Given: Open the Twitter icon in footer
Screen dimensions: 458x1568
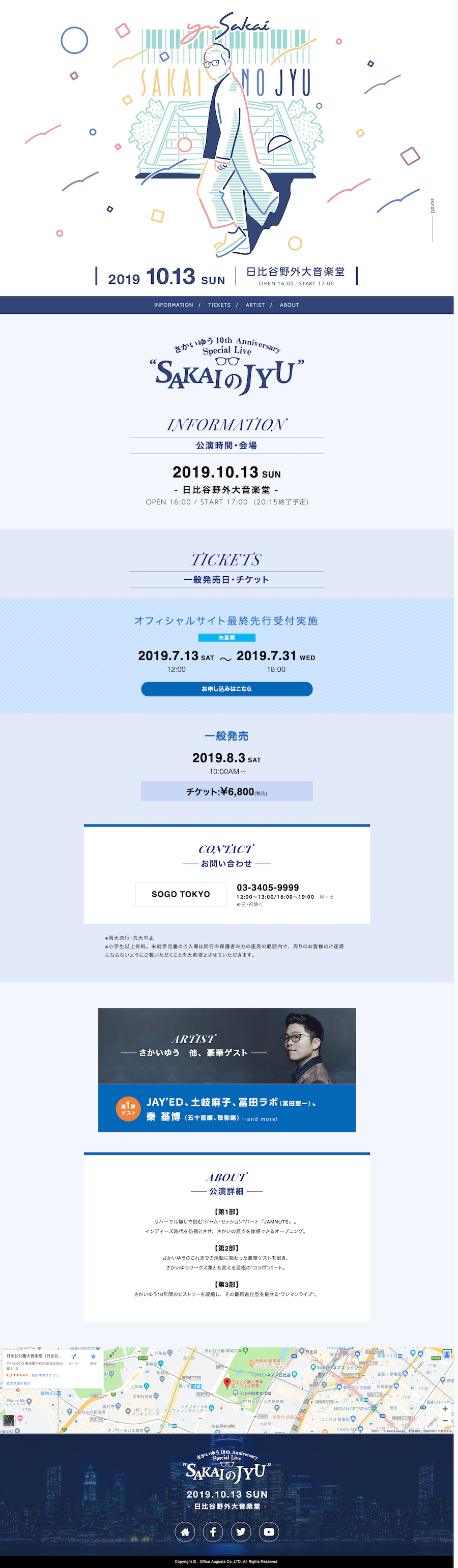Looking at the screenshot, I should pos(241,1531).
